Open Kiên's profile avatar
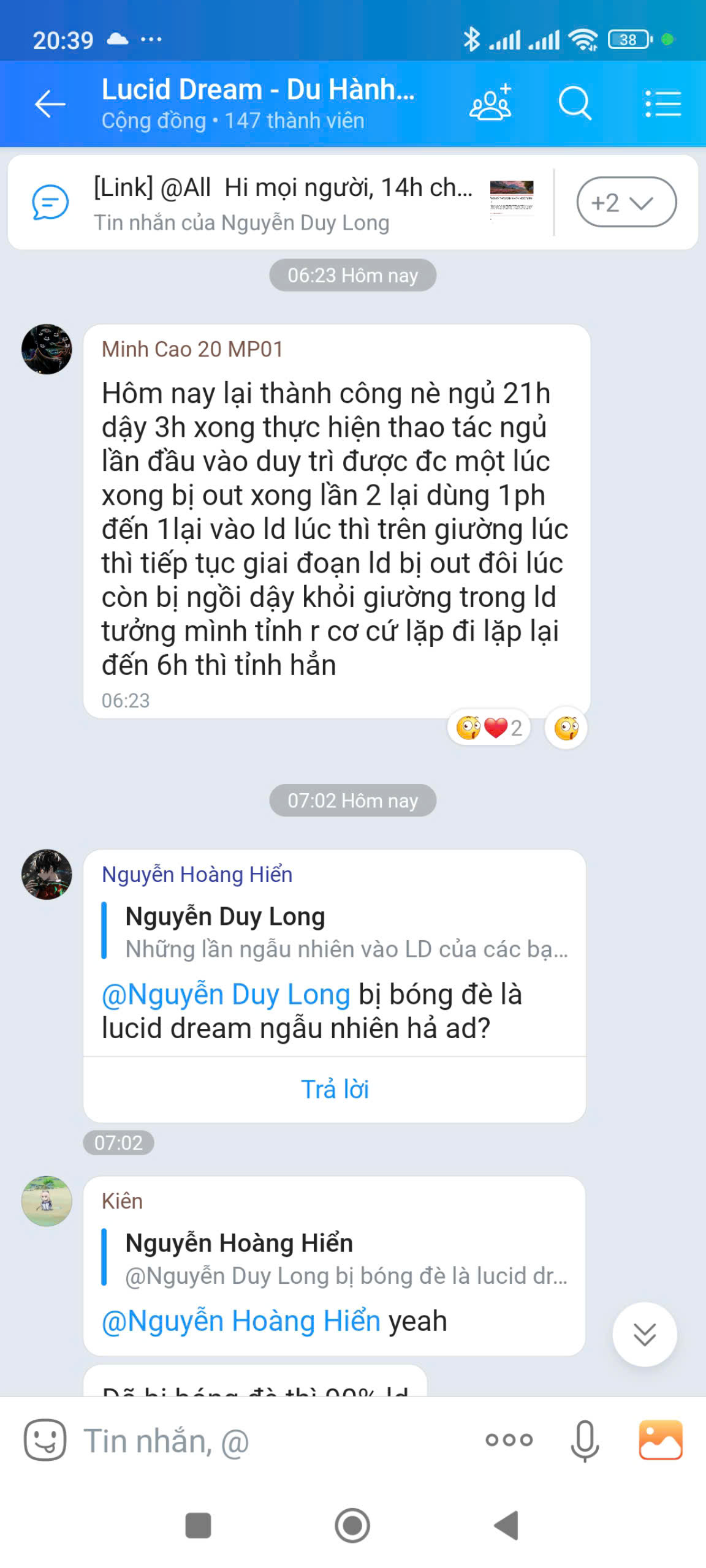This screenshot has width=706, height=1568. (47, 1200)
